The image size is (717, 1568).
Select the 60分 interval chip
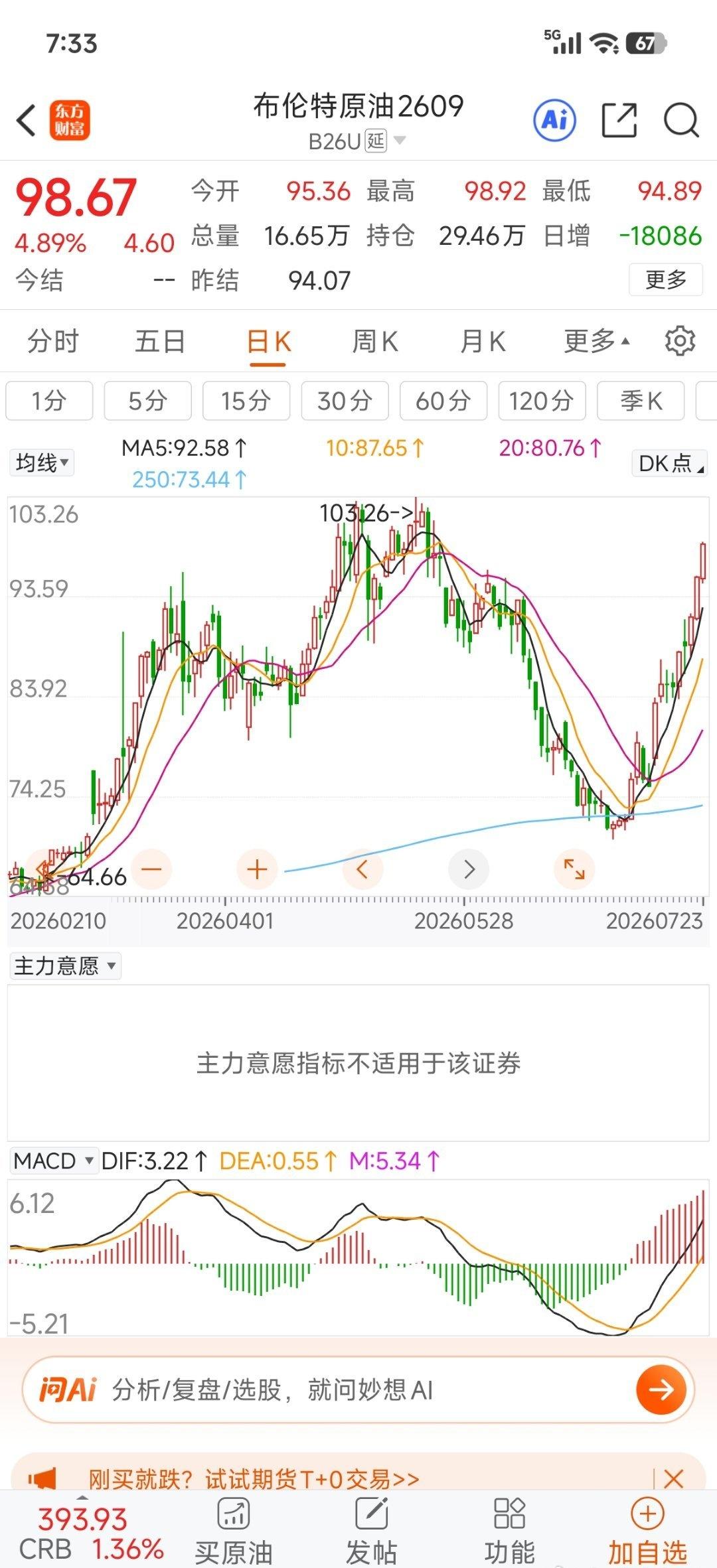click(443, 401)
